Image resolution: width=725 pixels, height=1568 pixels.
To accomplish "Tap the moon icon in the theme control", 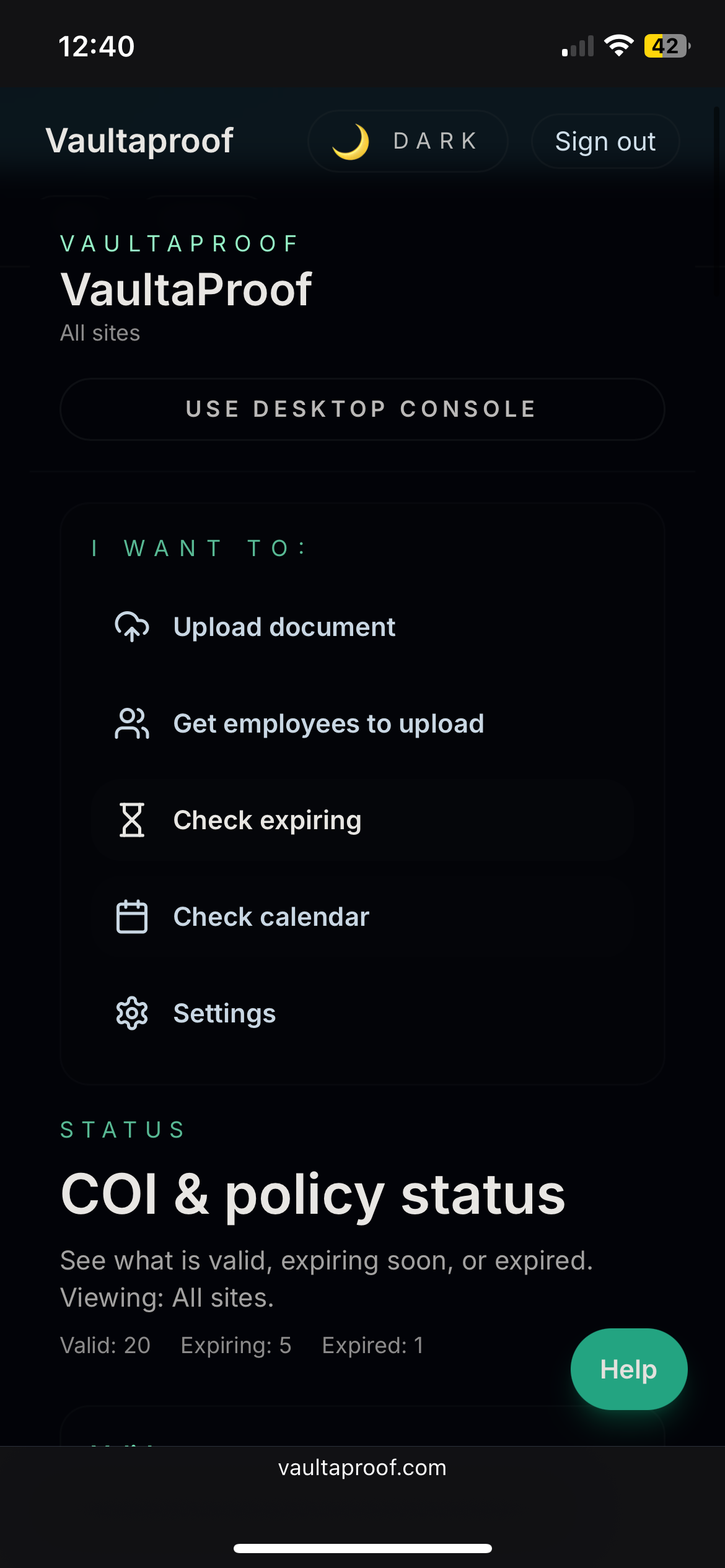I will (x=351, y=141).
